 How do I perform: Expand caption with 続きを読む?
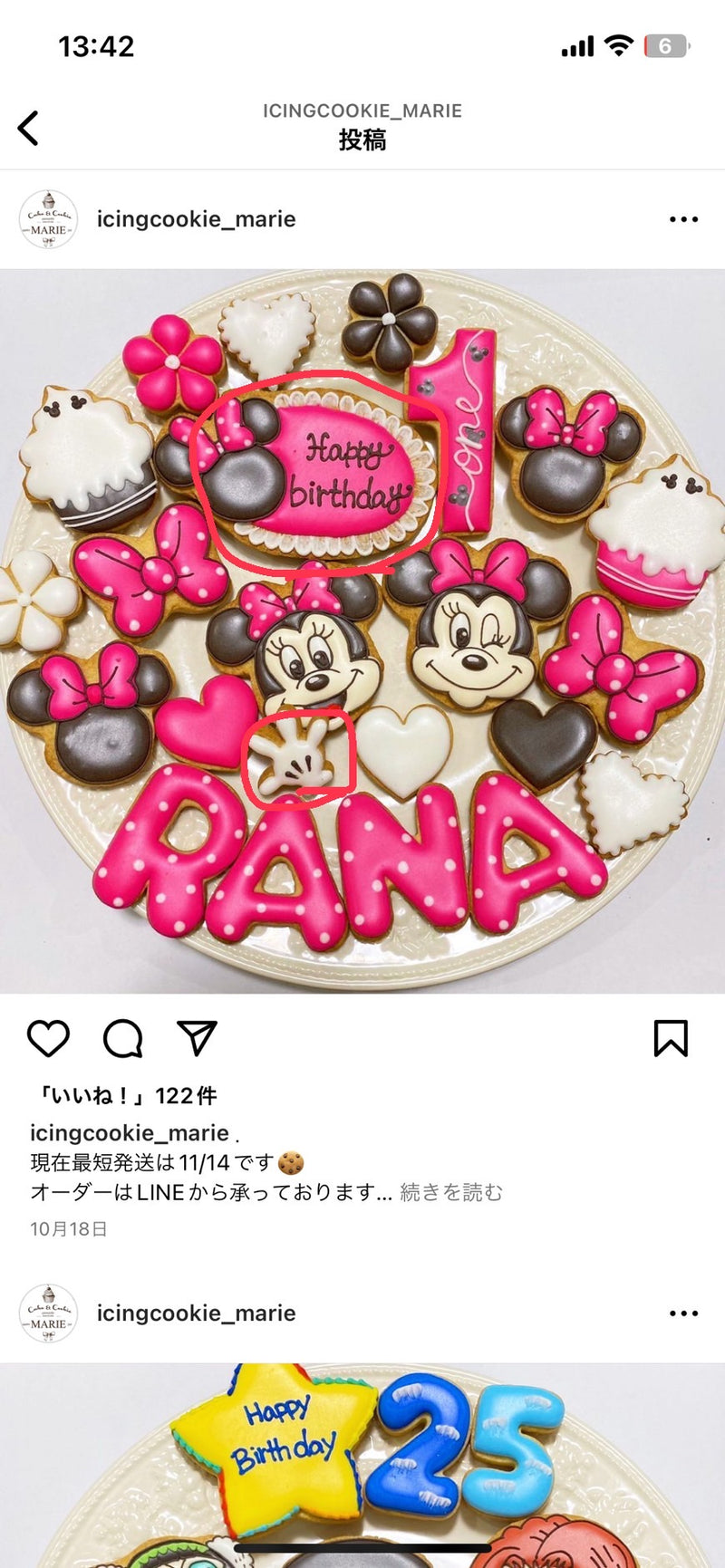coord(451,1192)
